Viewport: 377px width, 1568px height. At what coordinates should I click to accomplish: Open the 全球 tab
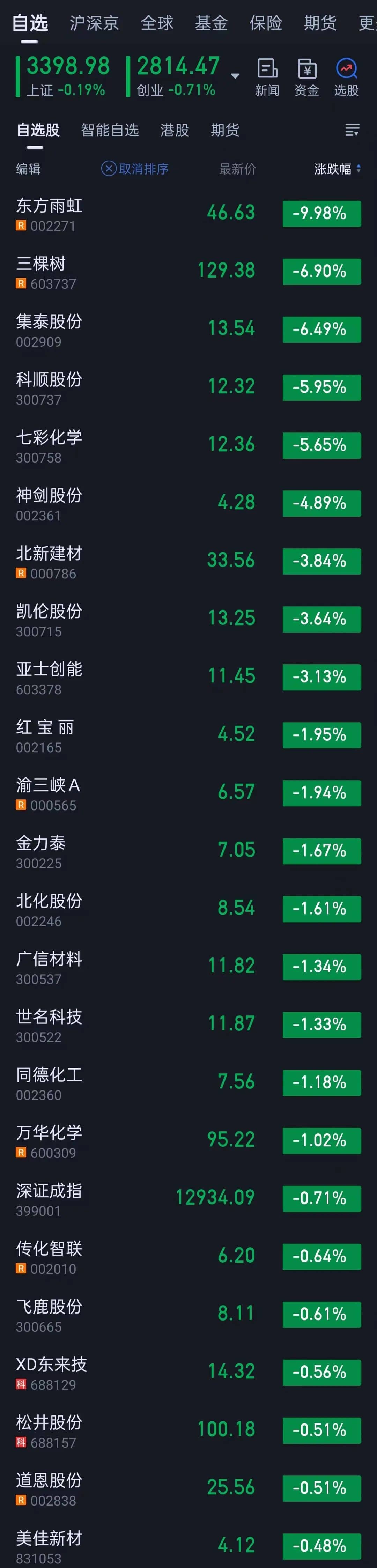click(x=156, y=23)
